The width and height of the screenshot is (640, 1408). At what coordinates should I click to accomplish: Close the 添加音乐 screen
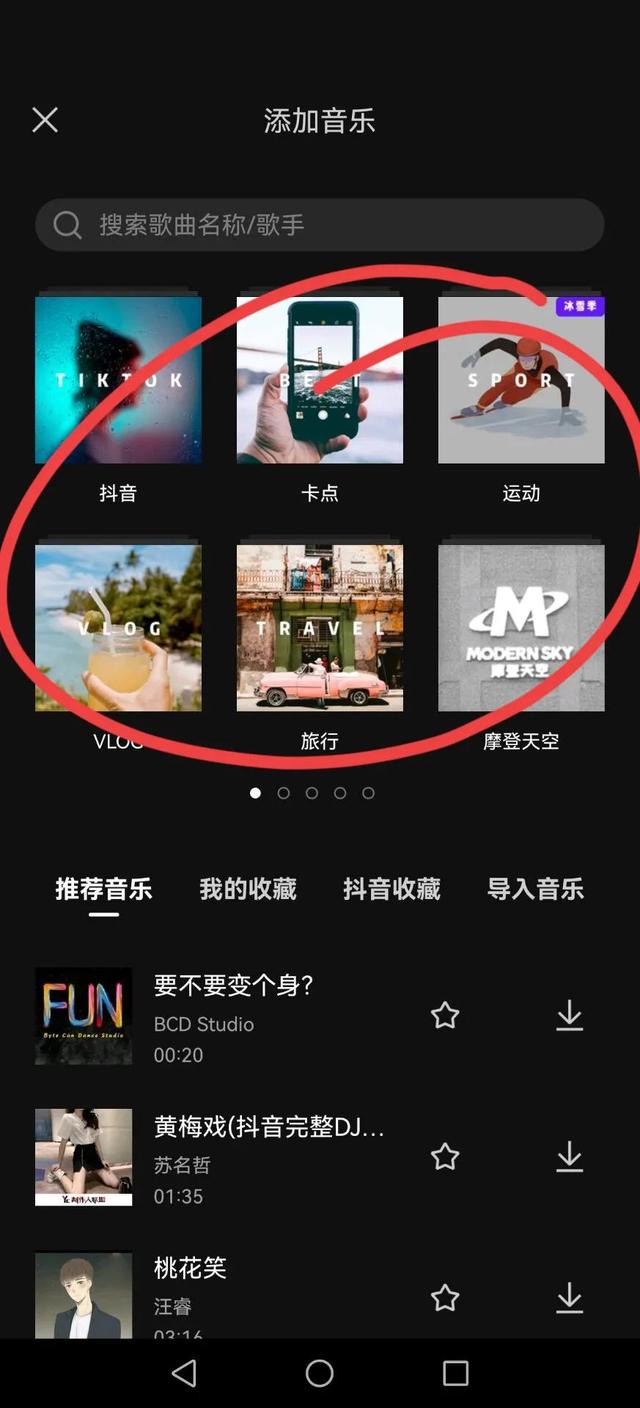click(45, 120)
